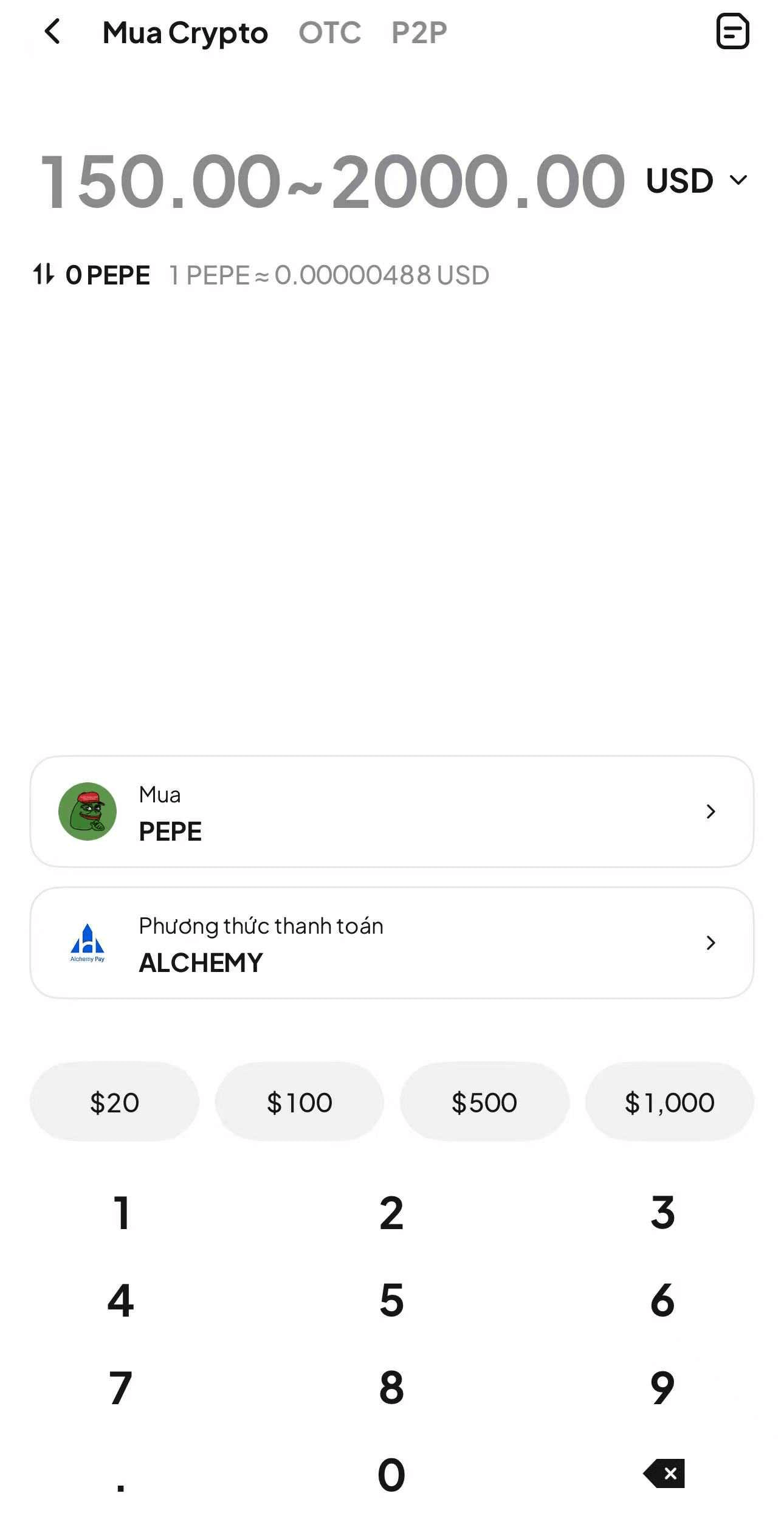
Task: Select the $100 quick amount
Action: (300, 1102)
